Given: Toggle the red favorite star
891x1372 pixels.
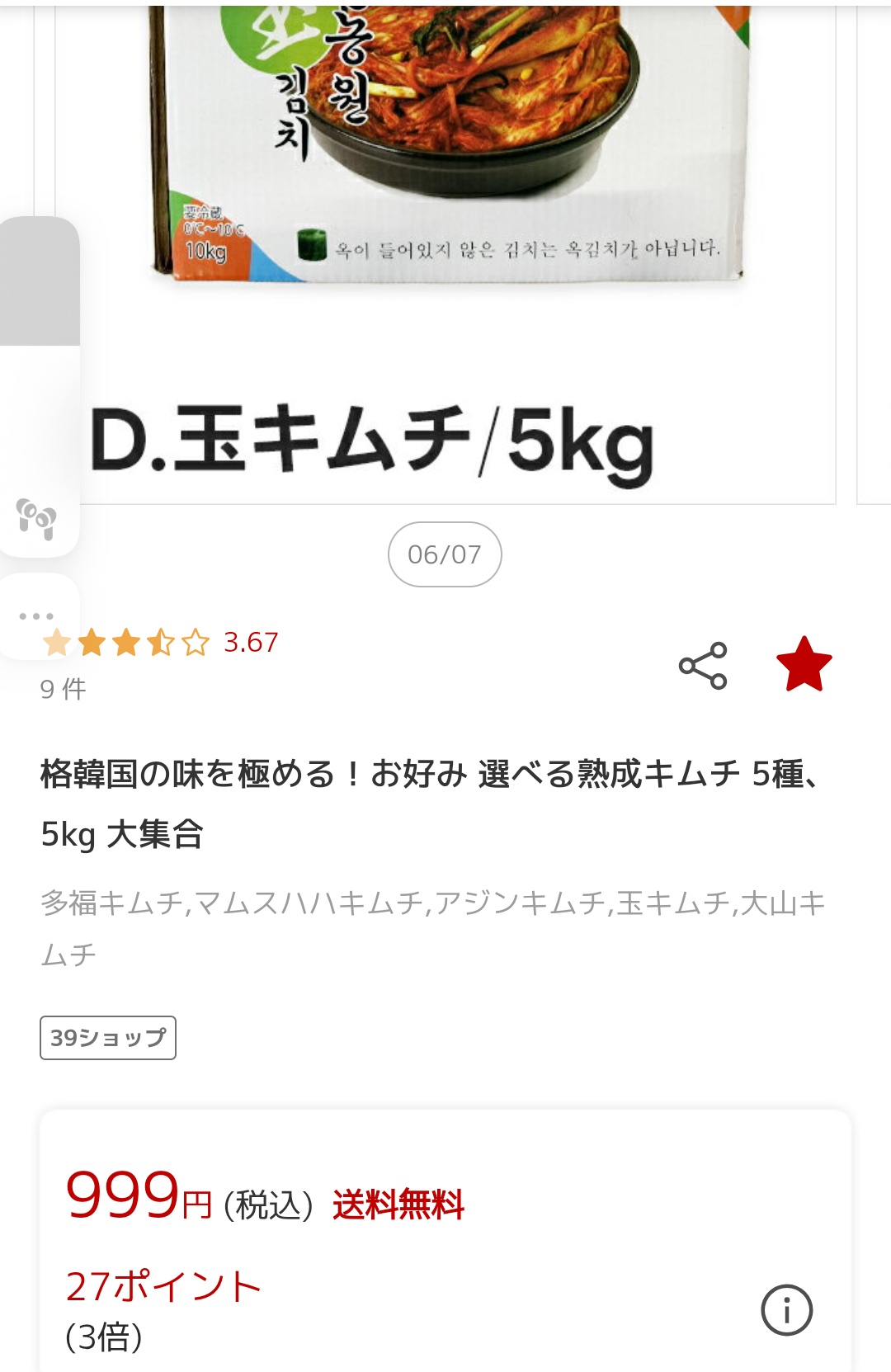Looking at the screenshot, I should point(804,665).
